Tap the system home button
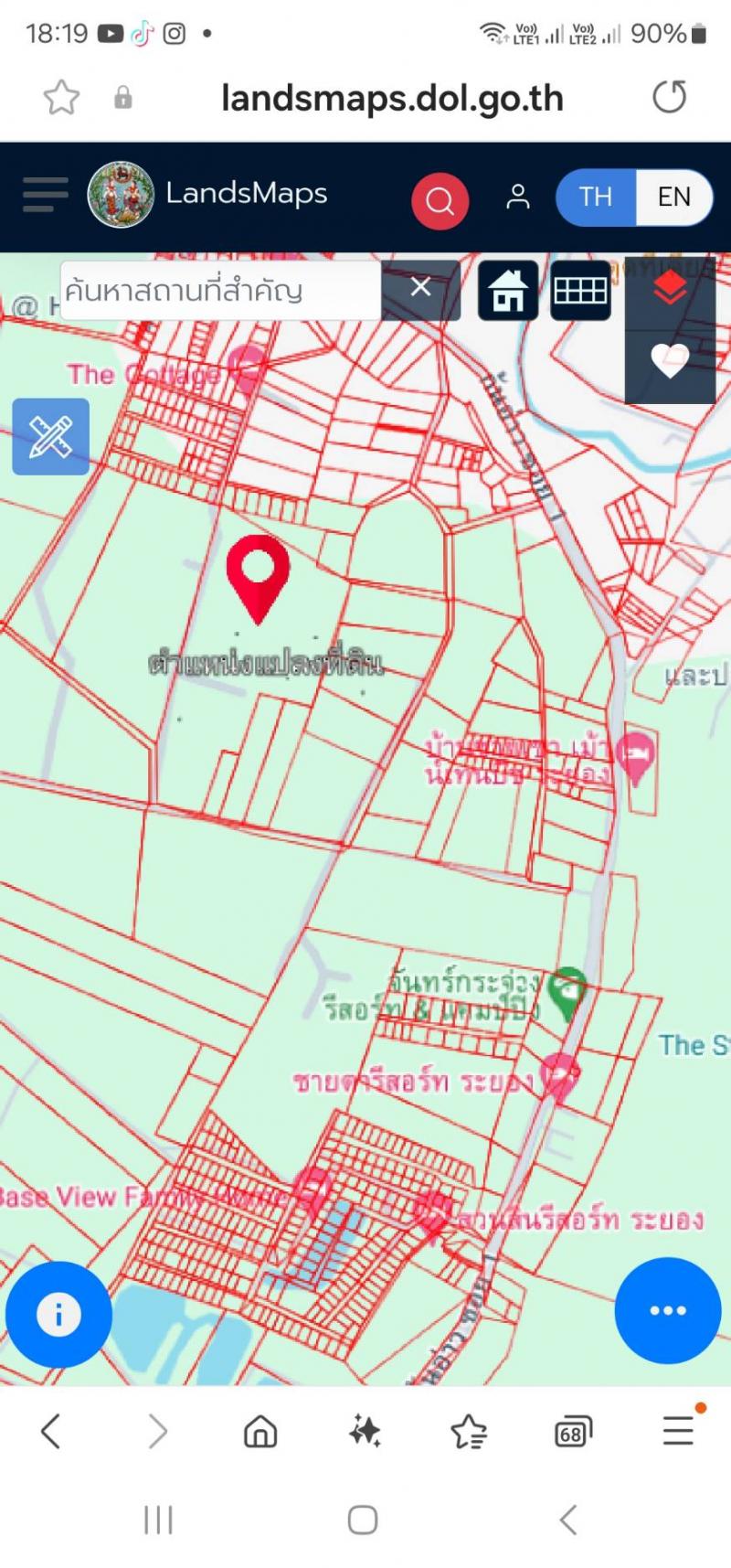This screenshot has height=1568, width=731. coord(363,1520)
